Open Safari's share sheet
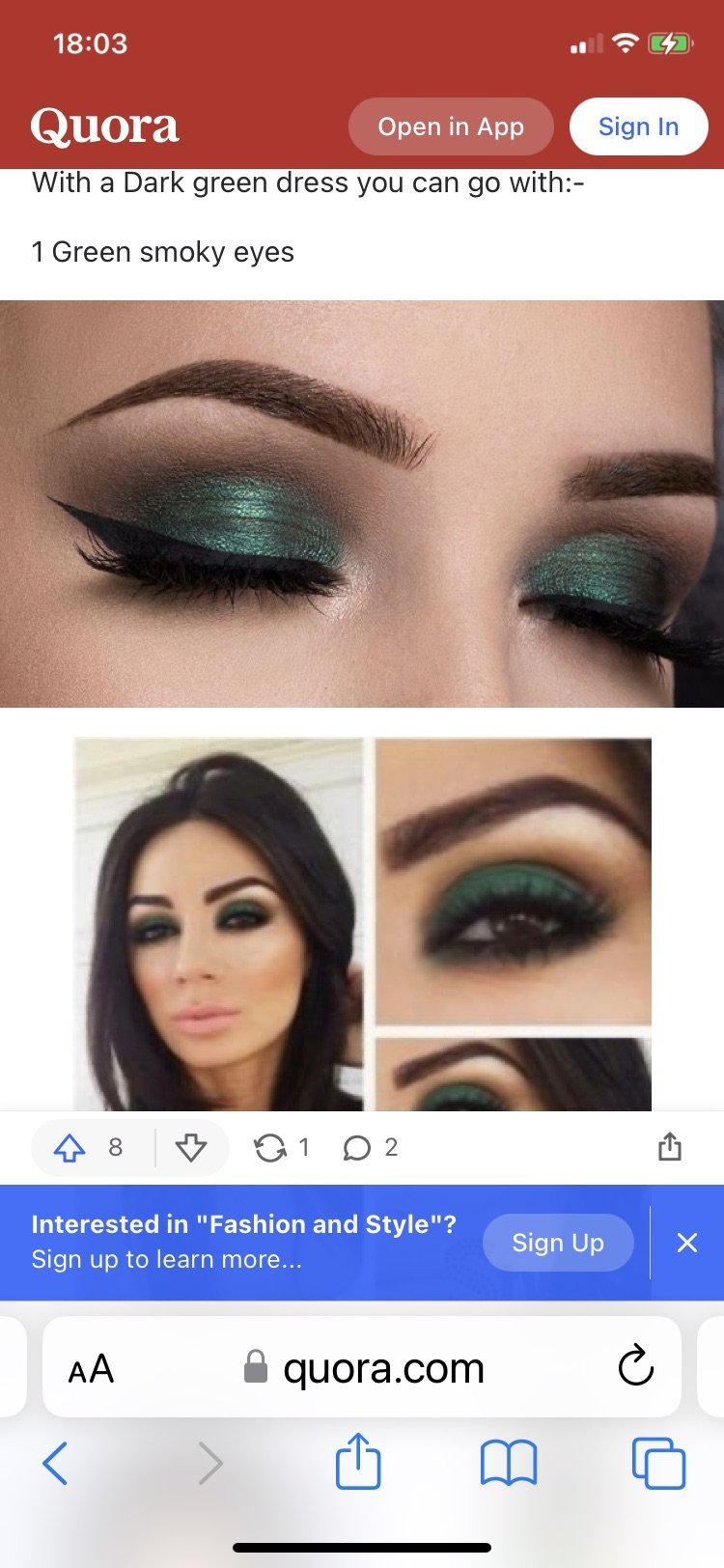The image size is (724, 1568). click(358, 1462)
